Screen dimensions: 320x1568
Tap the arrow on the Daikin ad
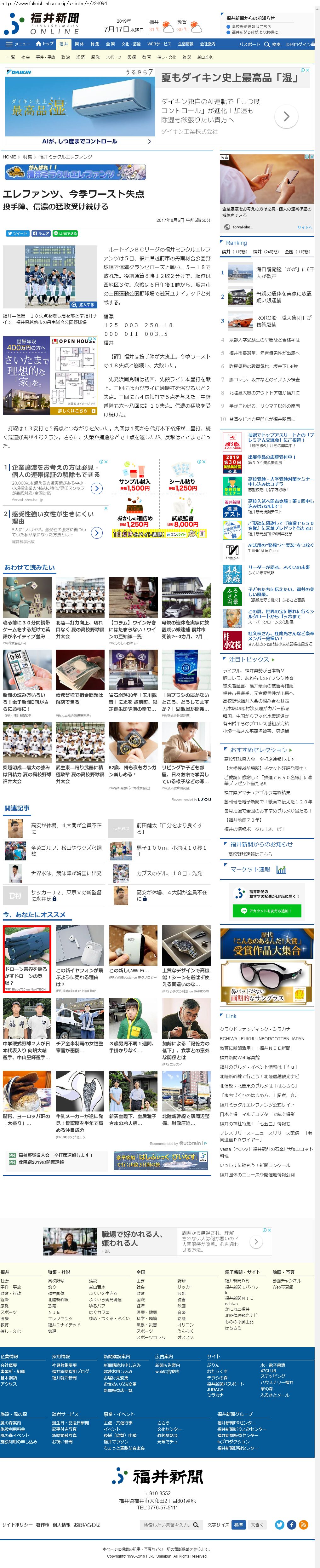pyautogui.click(x=286, y=116)
